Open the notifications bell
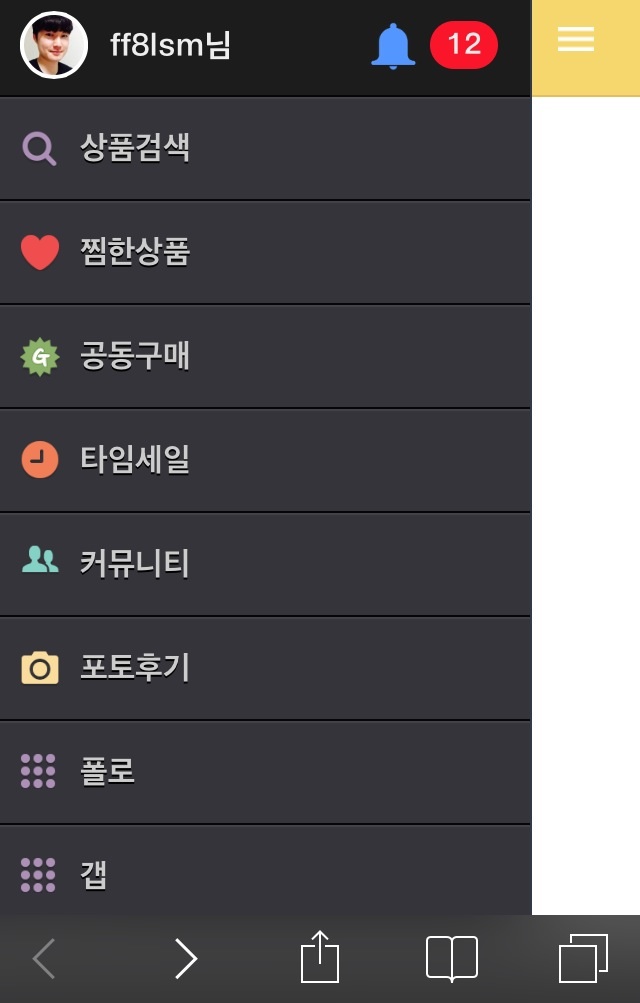 (x=393, y=46)
